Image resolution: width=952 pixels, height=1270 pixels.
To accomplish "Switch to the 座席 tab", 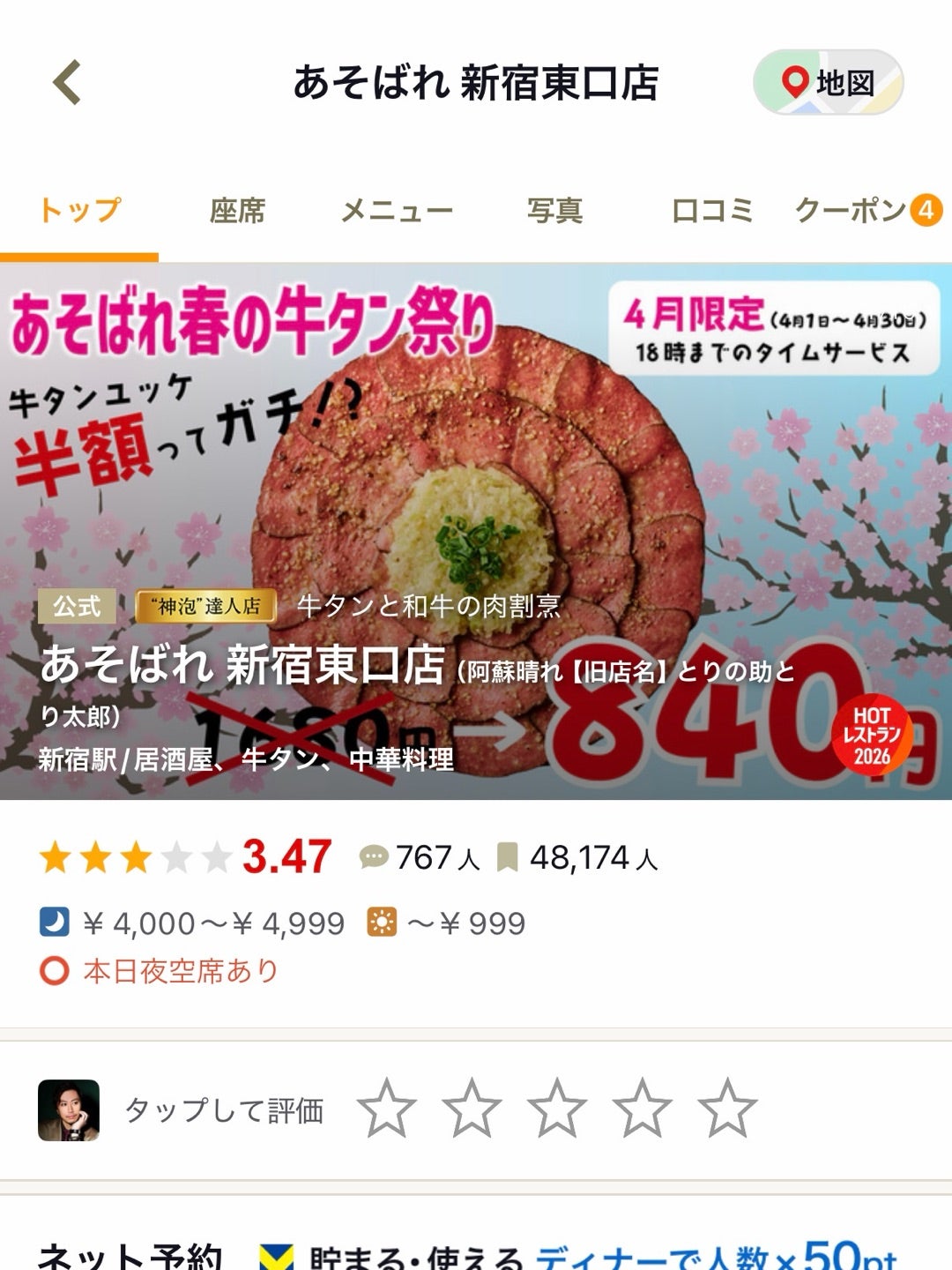I will [x=237, y=212].
